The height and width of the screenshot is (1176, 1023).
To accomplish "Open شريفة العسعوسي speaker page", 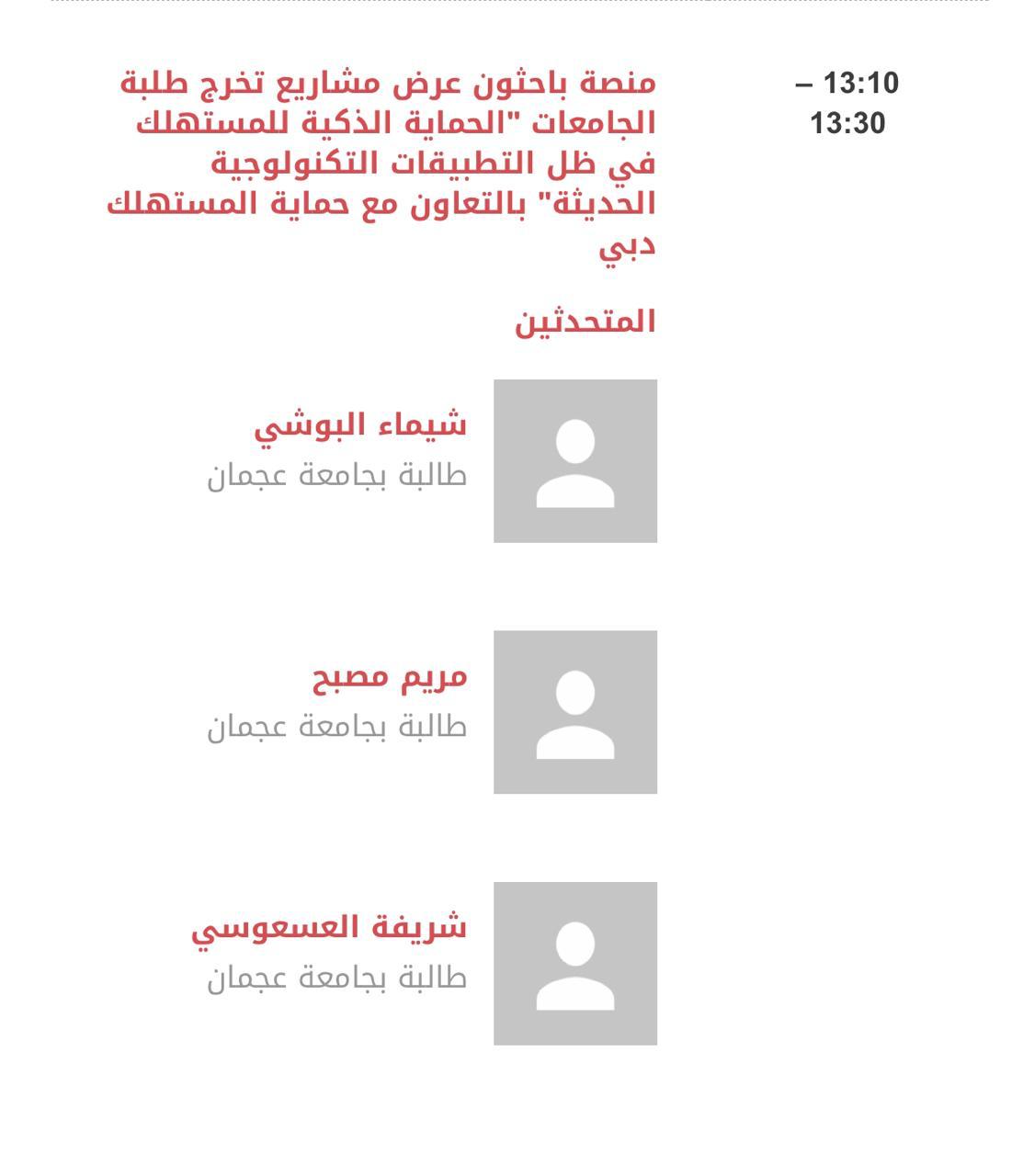I will coord(329,928).
